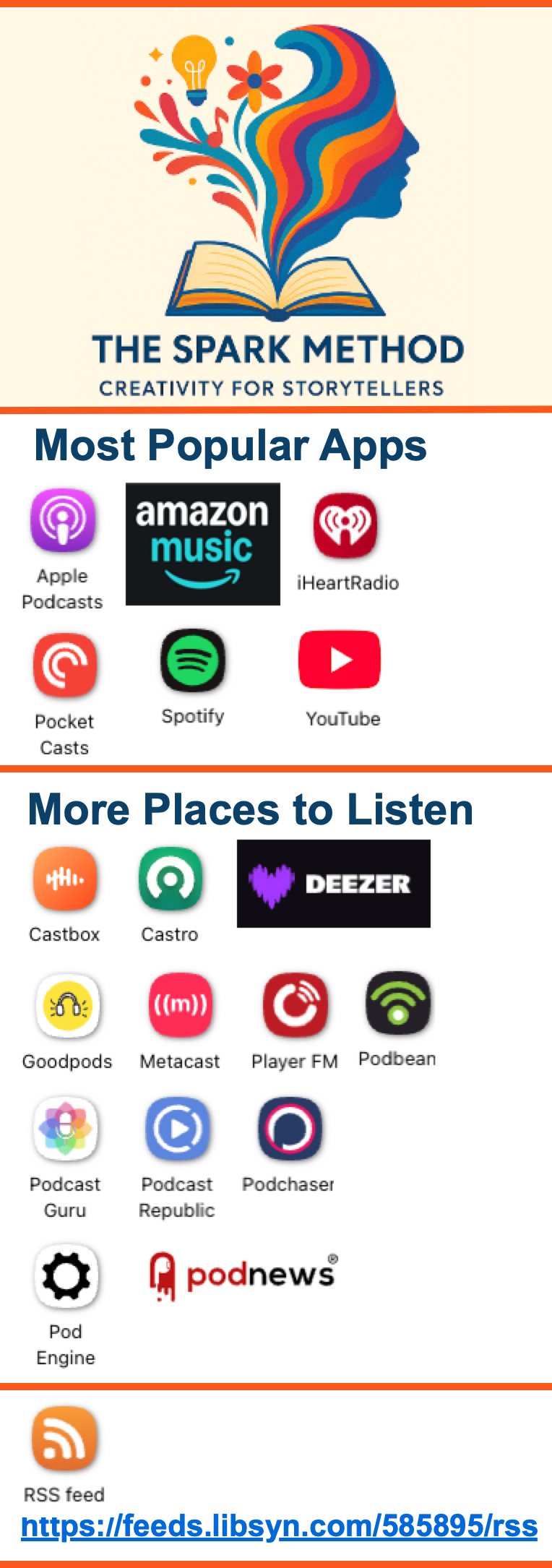Open the Deezer banner
The image size is (552, 1568).
coord(333,883)
